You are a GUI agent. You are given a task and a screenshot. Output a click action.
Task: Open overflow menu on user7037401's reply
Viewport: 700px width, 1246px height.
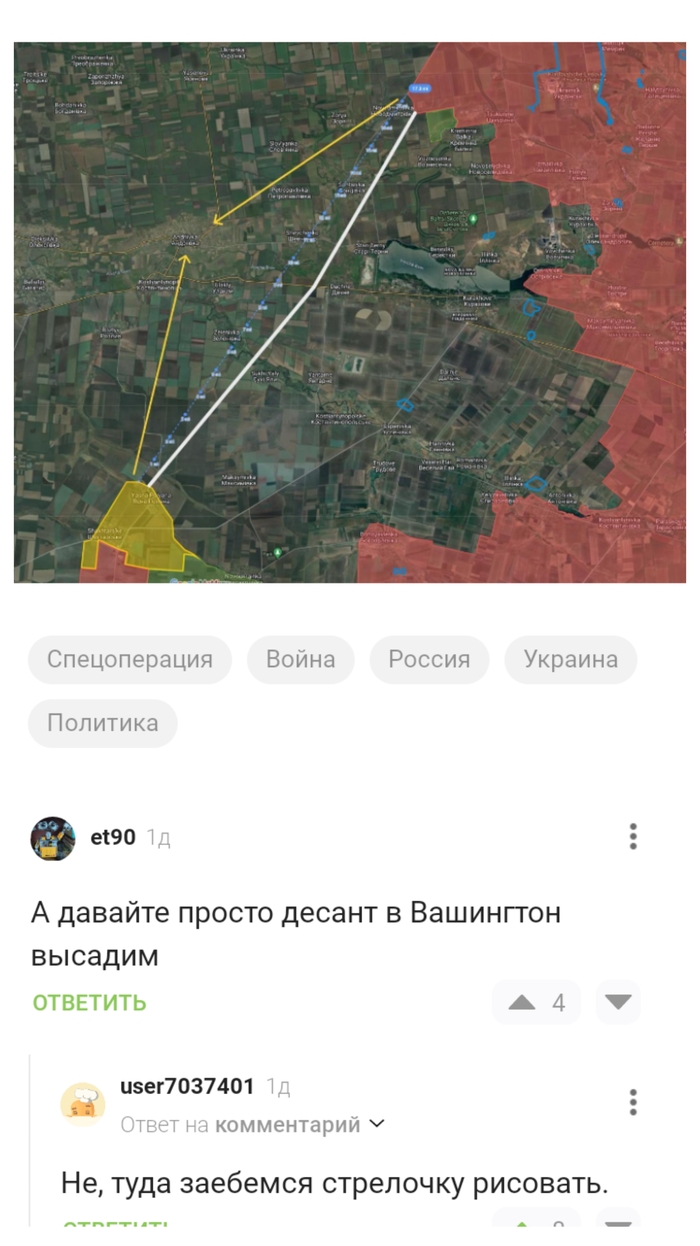coord(633,1103)
